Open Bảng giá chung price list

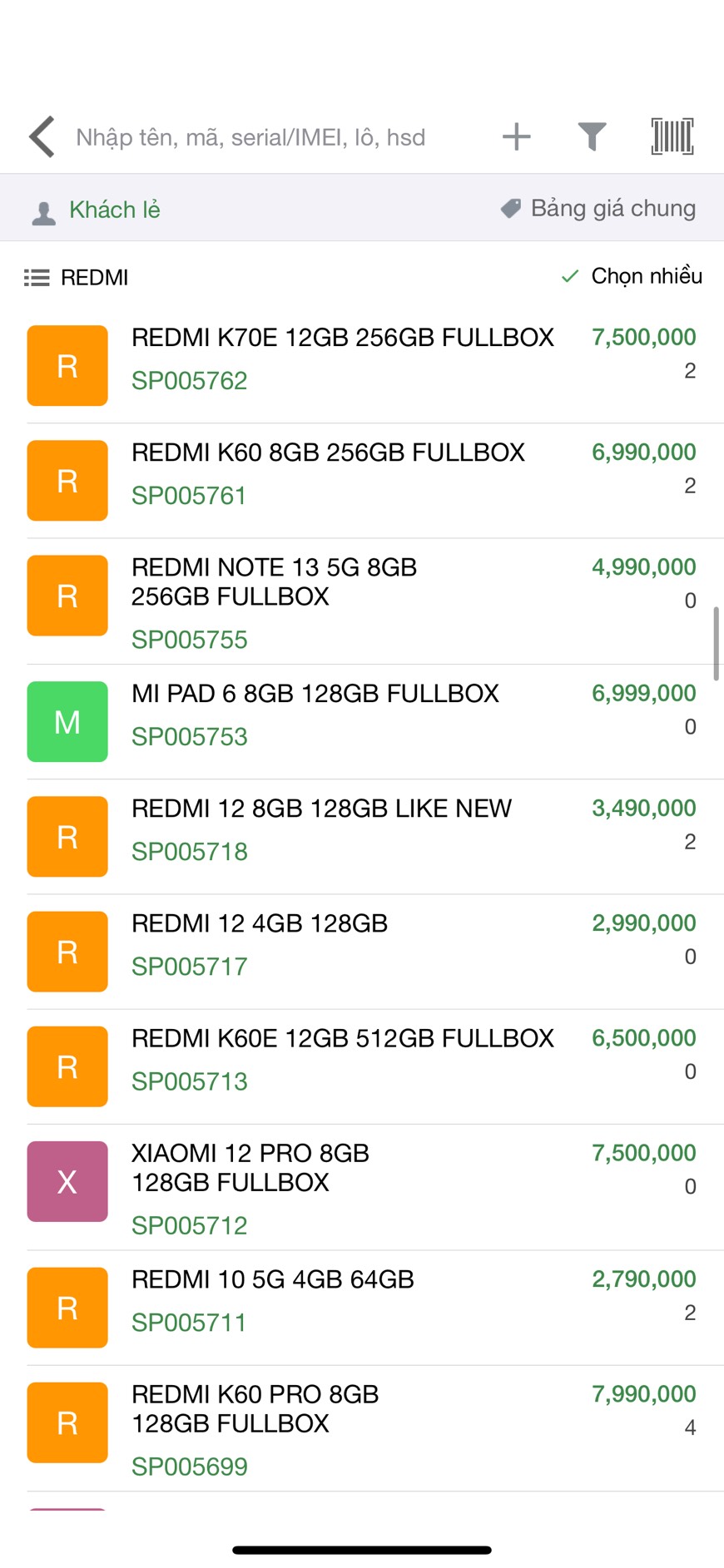[598, 208]
